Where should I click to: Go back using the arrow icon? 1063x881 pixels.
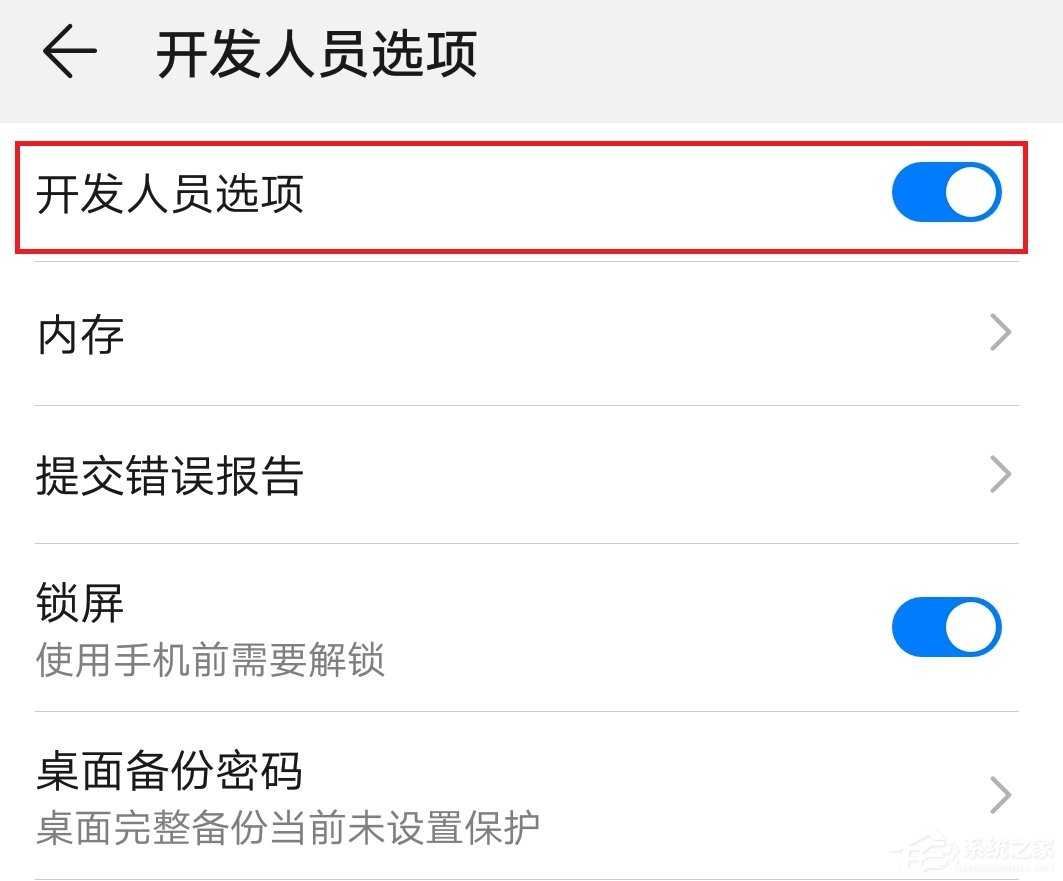pyautogui.click(x=69, y=52)
